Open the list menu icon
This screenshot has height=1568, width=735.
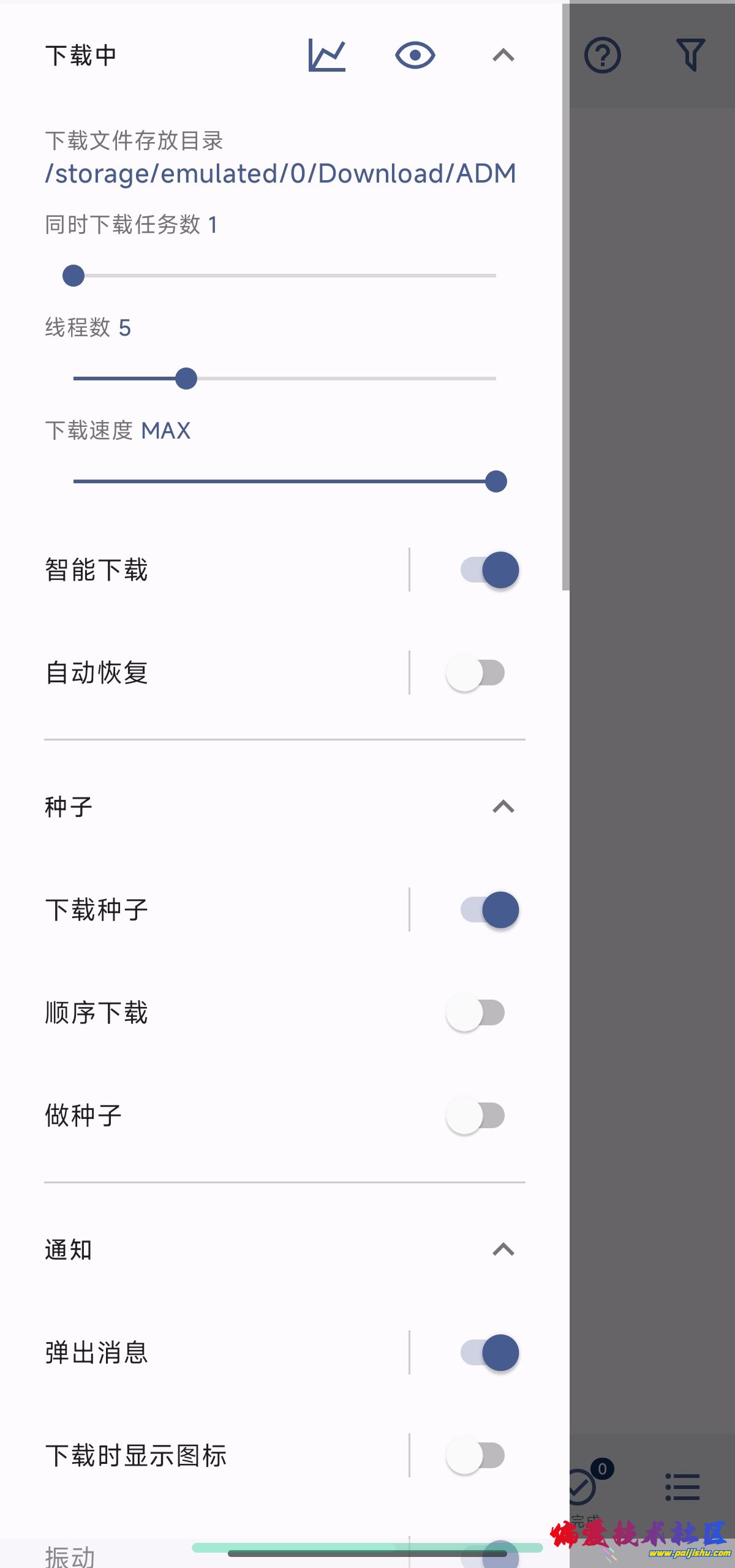point(682,1487)
